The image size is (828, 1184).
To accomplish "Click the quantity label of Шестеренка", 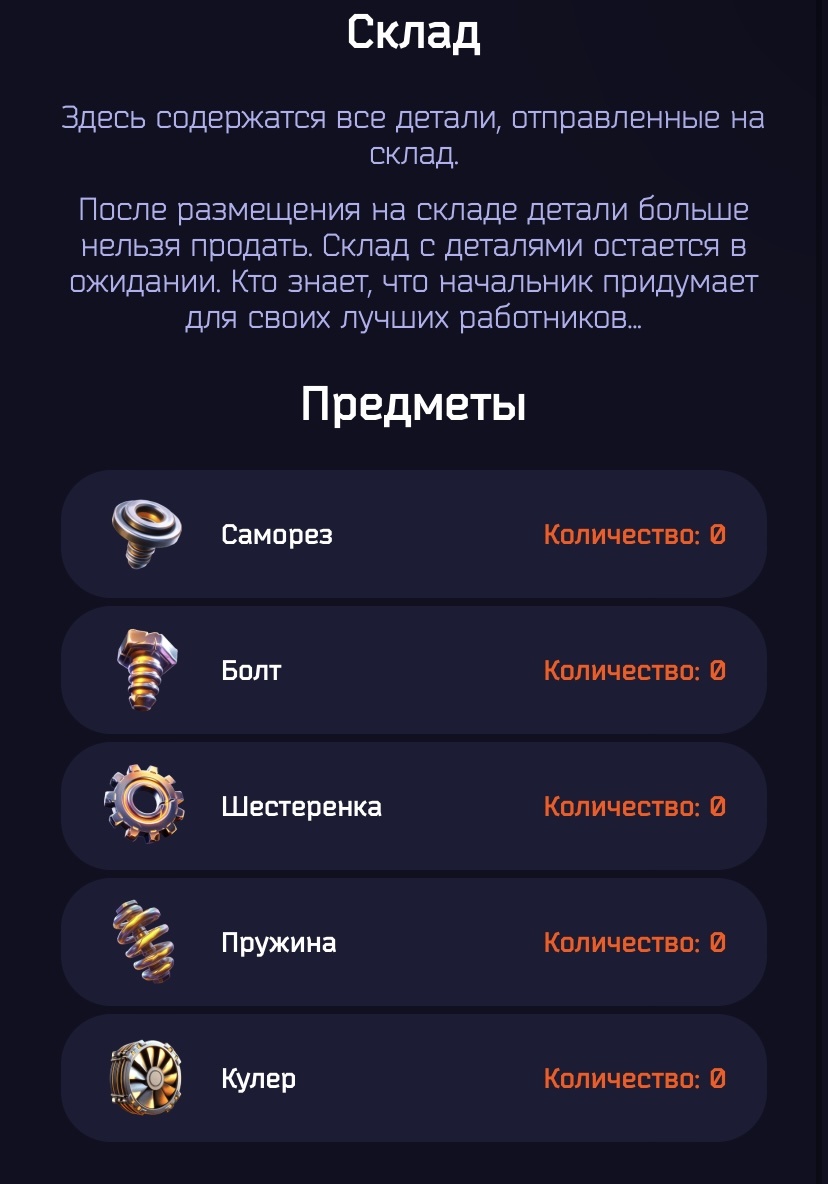I will click(x=633, y=805).
